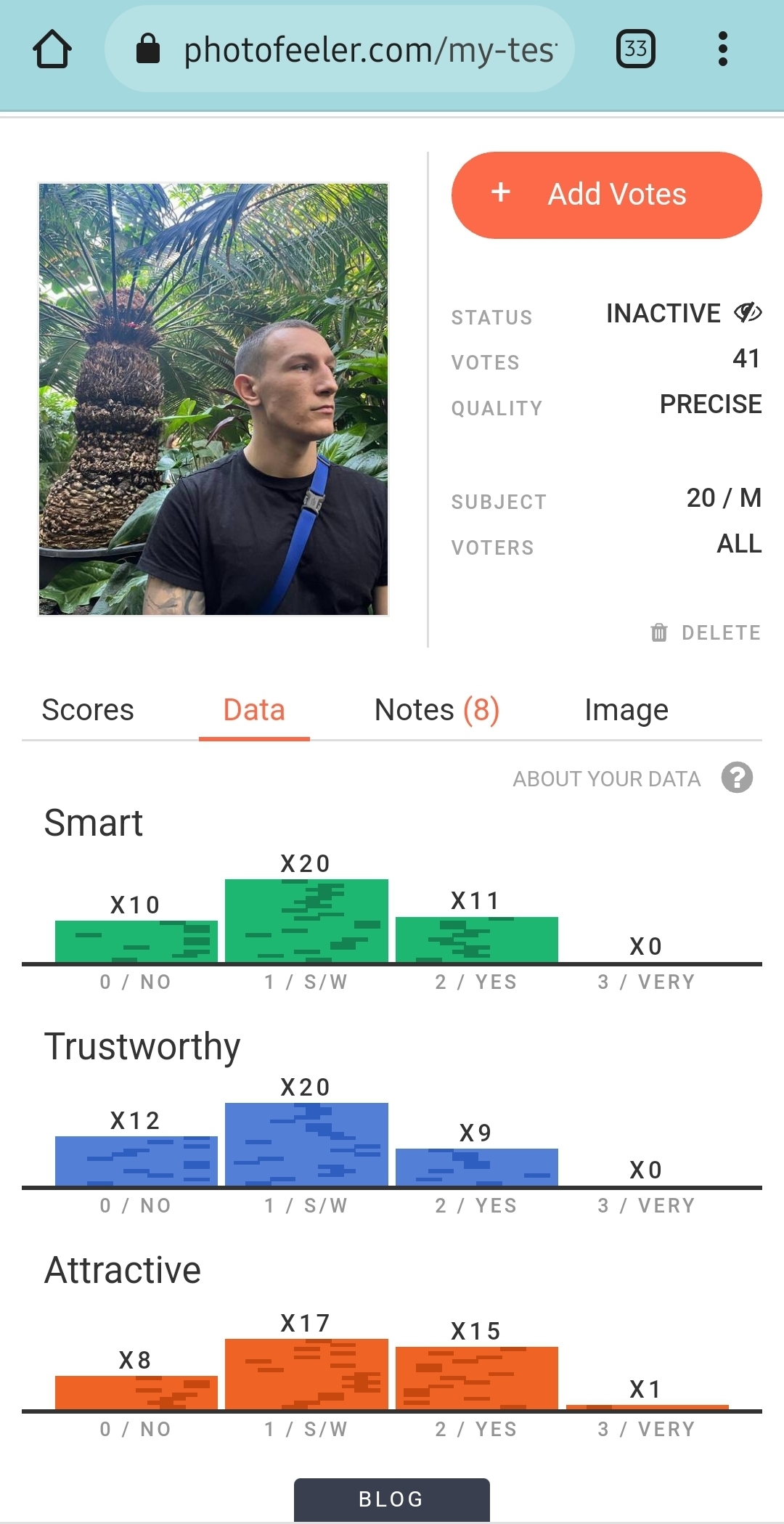Go to the browser home page
Viewport: 784px width, 1524px height.
tap(52, 49)
